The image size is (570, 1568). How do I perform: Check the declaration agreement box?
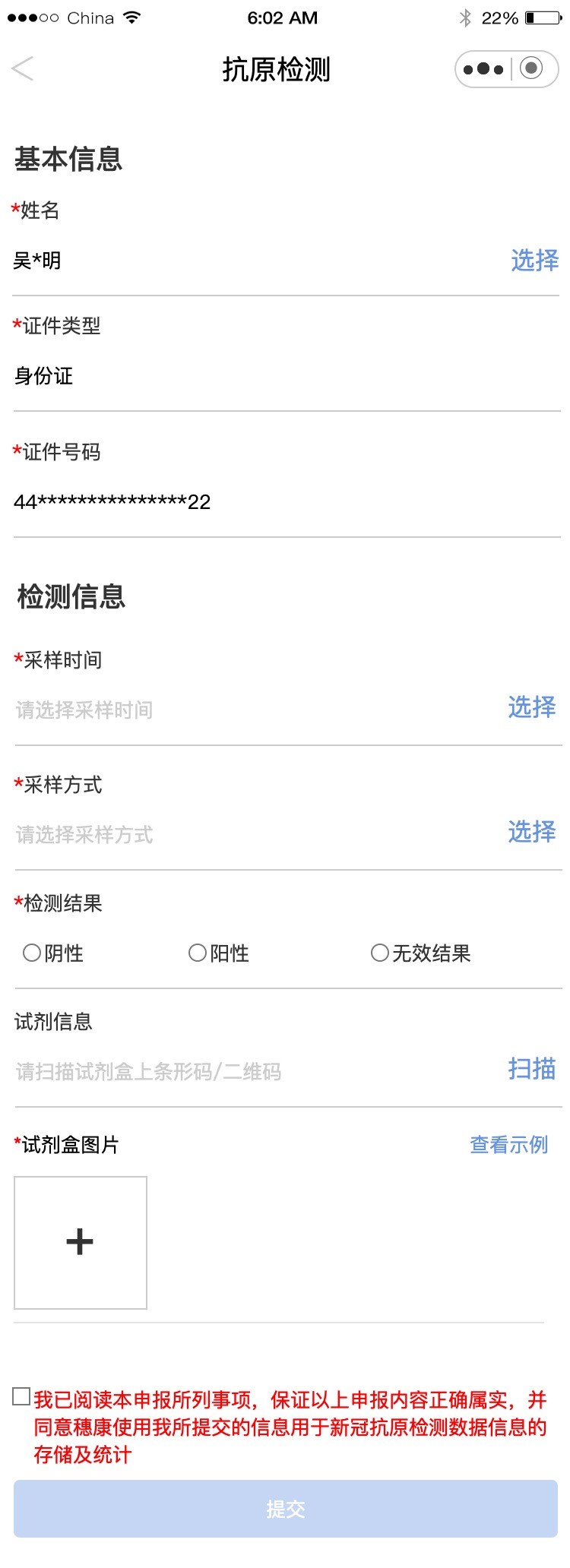tap(22, 1396)
